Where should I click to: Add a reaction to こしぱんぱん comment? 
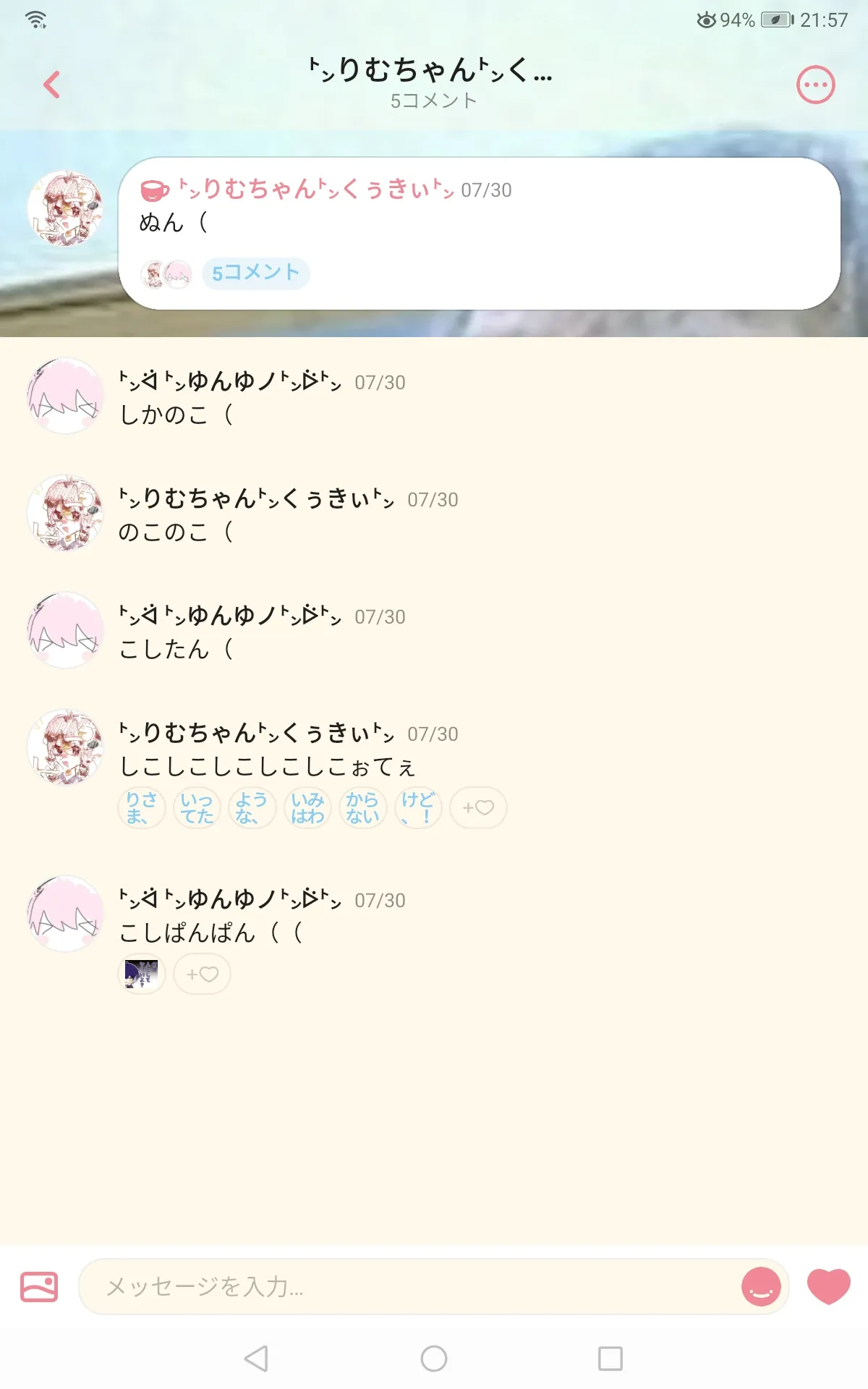tap(202, 974)
